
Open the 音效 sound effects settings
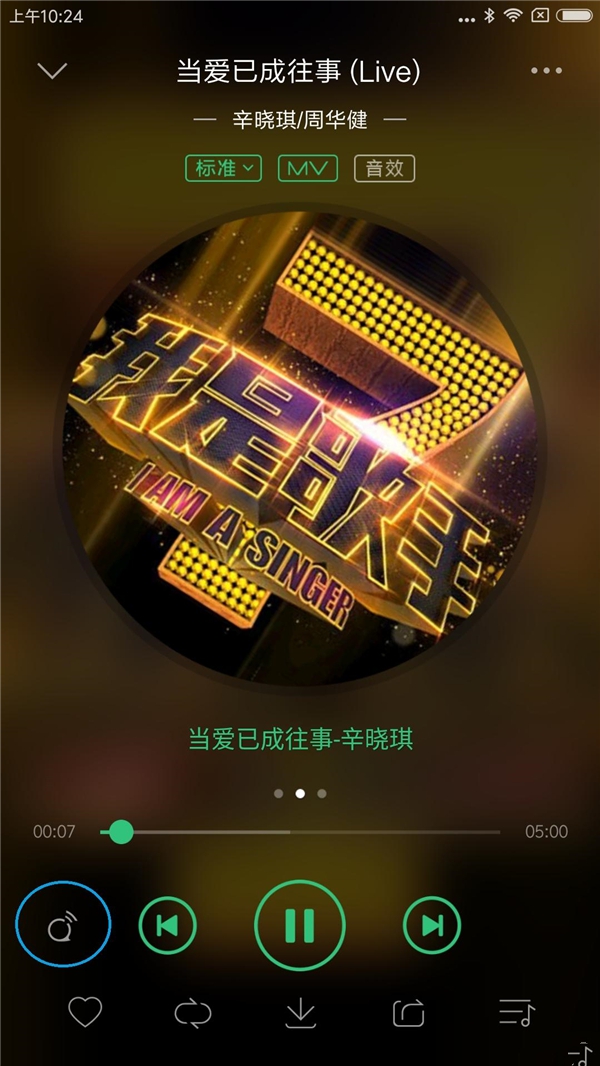385,169
